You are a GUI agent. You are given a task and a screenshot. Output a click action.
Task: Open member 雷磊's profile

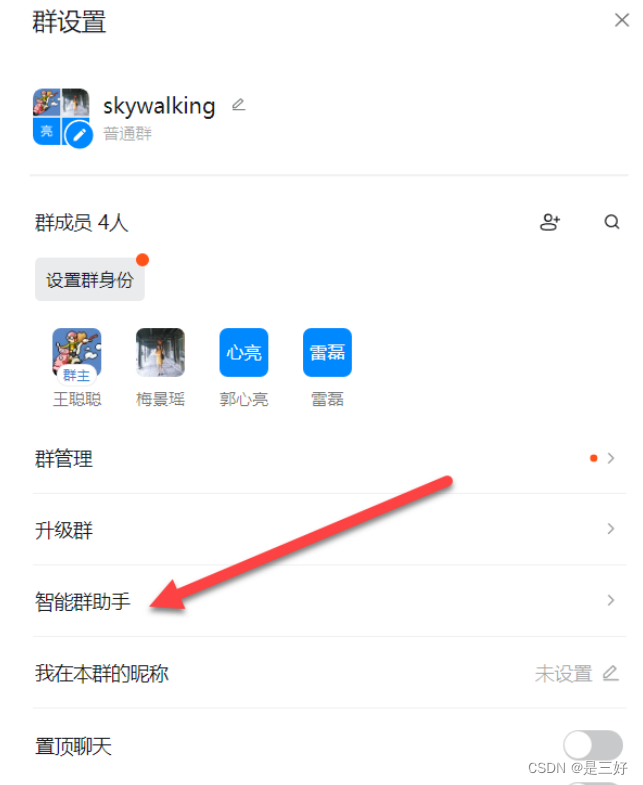[327, 353]
